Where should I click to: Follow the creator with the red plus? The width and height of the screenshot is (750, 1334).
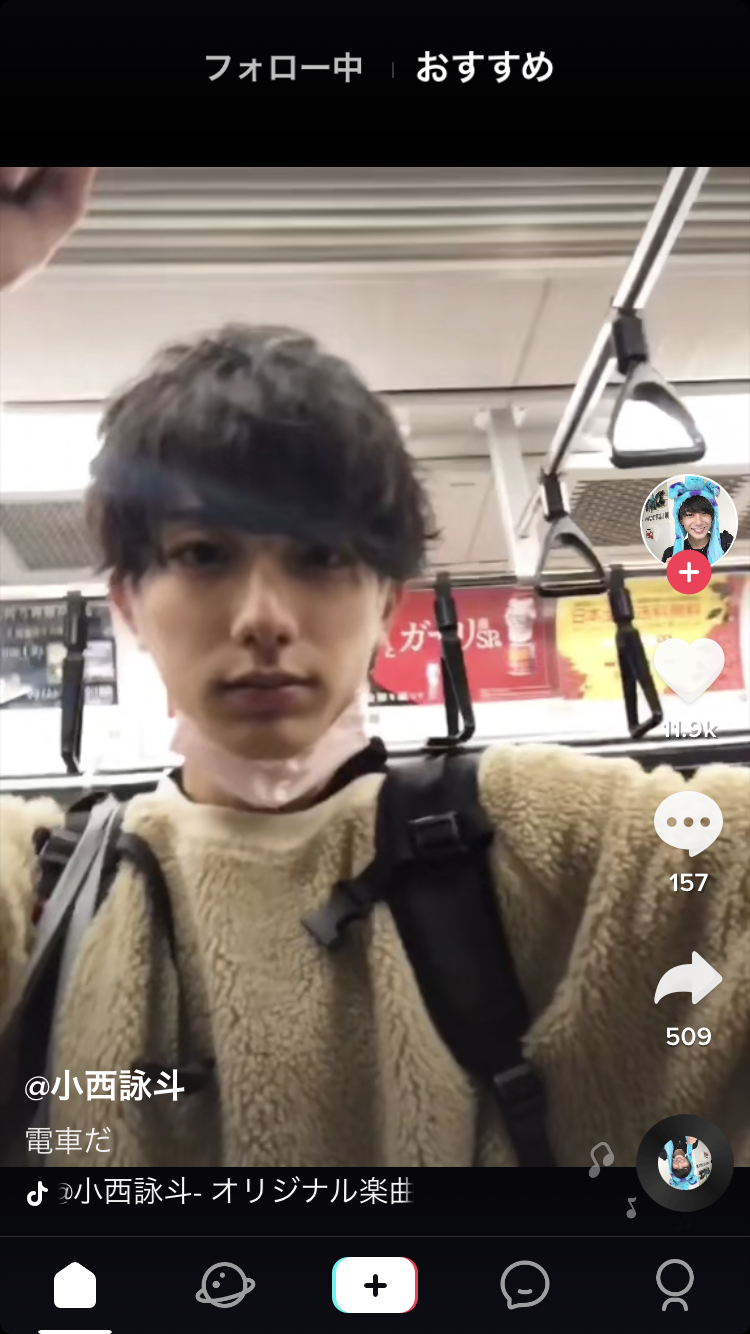pyautogui.click(x=688, y=573)
